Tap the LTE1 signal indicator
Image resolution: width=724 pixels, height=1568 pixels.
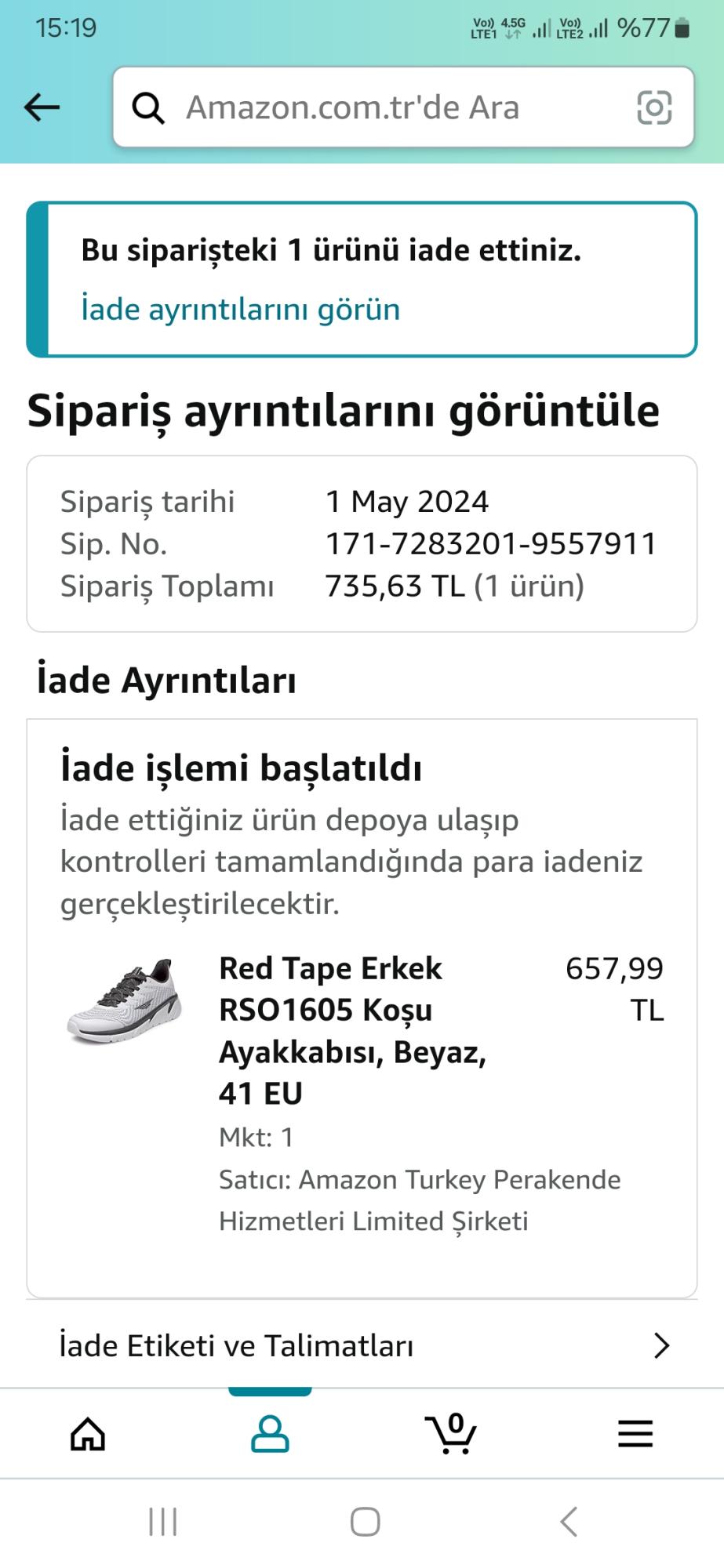coord(484,27)
